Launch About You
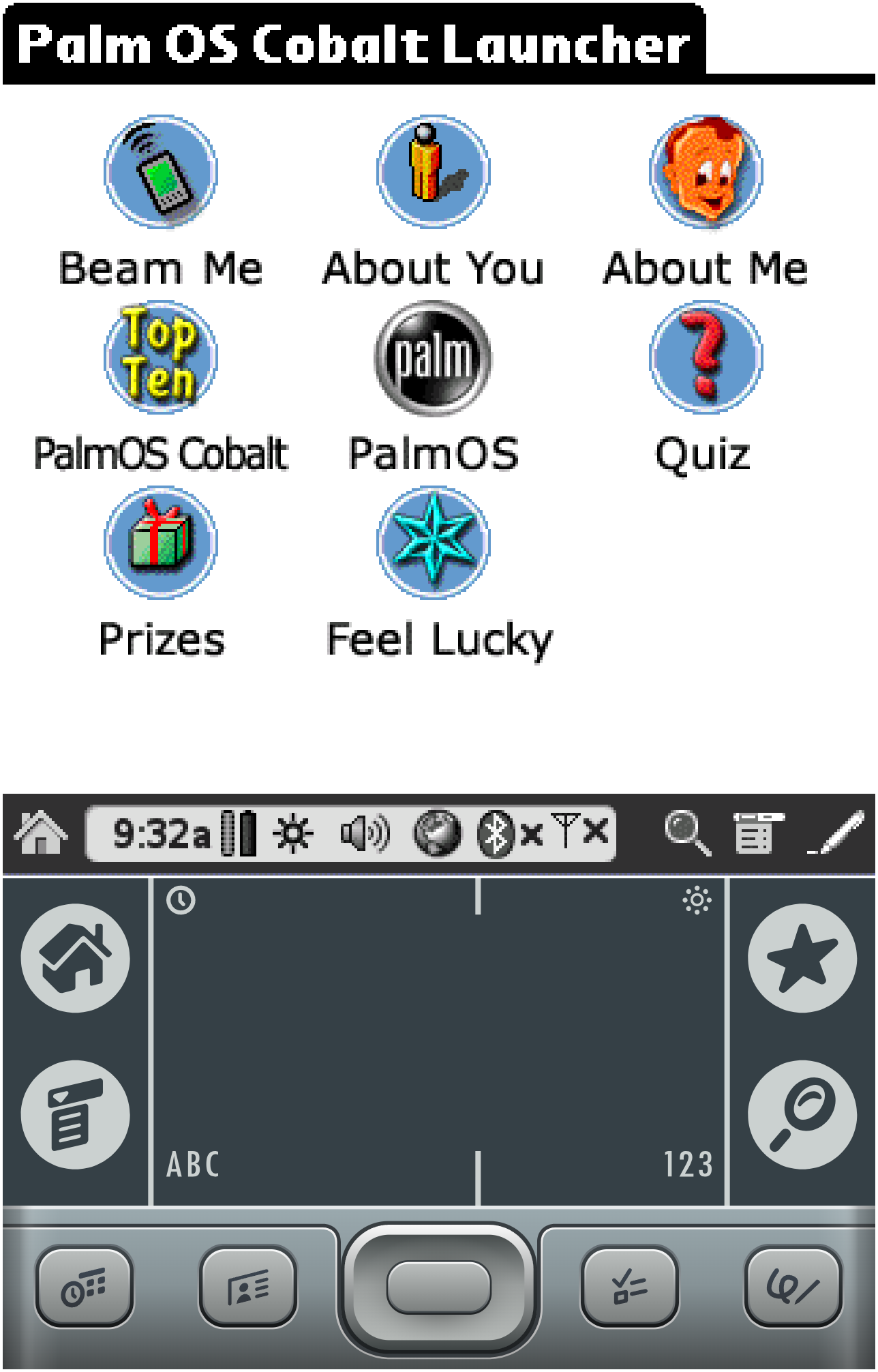 (x=434, y=172)
